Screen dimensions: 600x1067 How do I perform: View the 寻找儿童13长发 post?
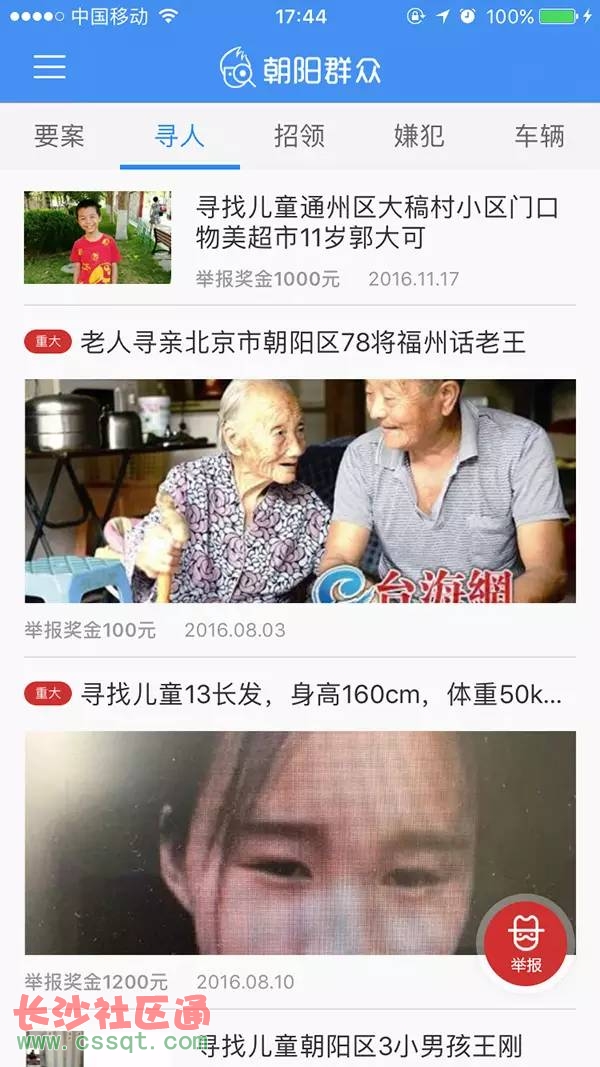point(299,834)
